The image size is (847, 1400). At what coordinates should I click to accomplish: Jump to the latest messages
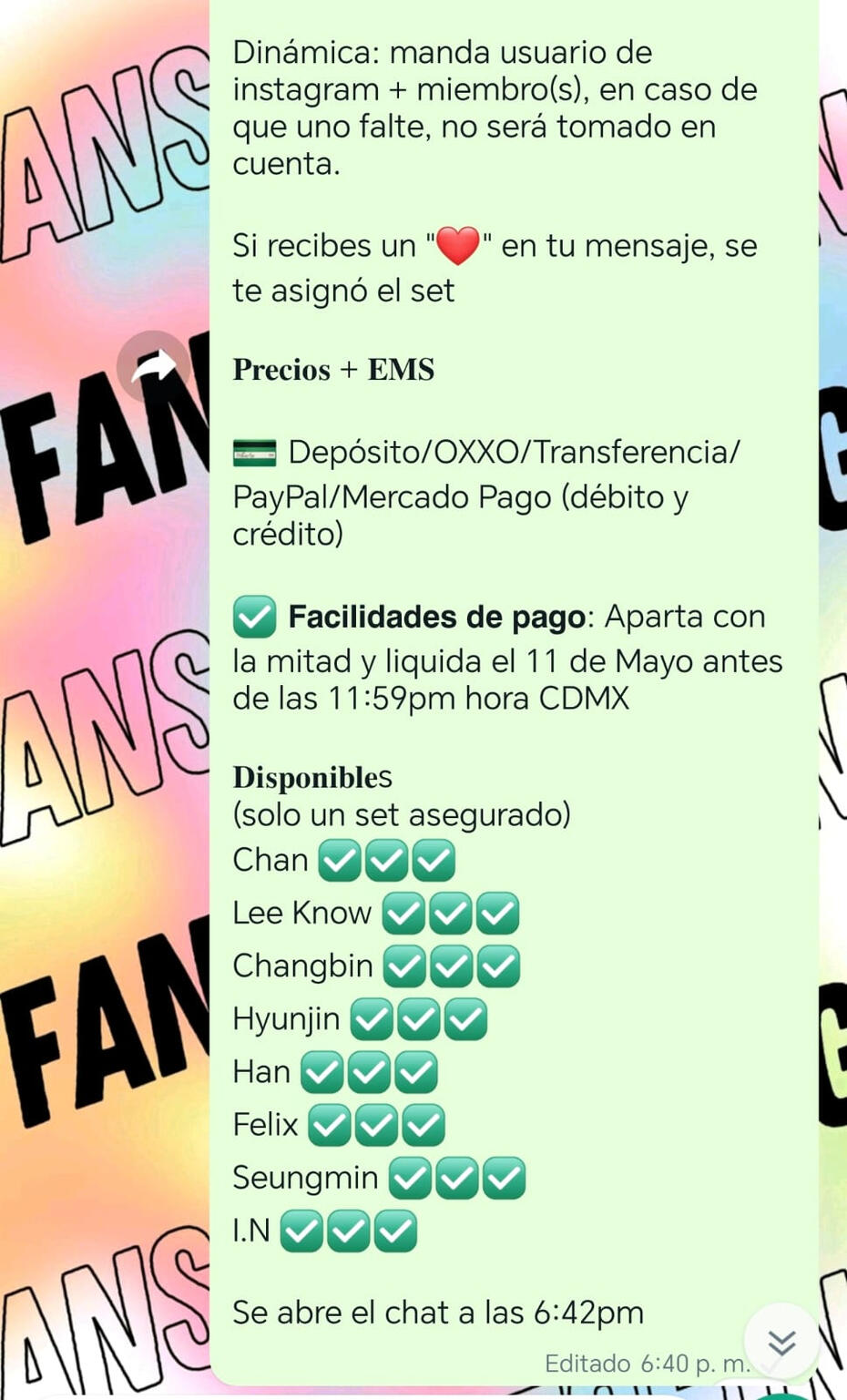pos(781,1342)
